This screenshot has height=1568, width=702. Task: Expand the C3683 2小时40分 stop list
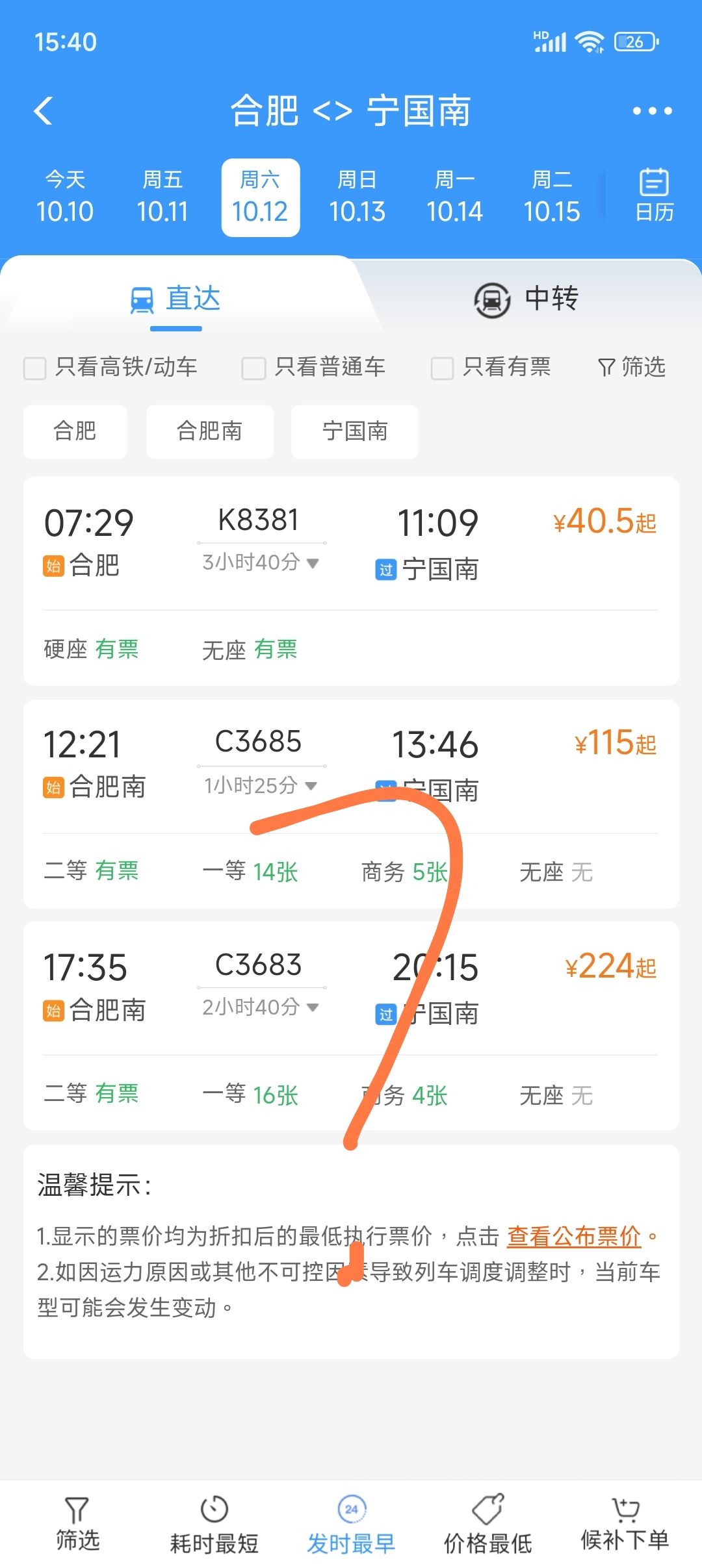point(260,1007)
